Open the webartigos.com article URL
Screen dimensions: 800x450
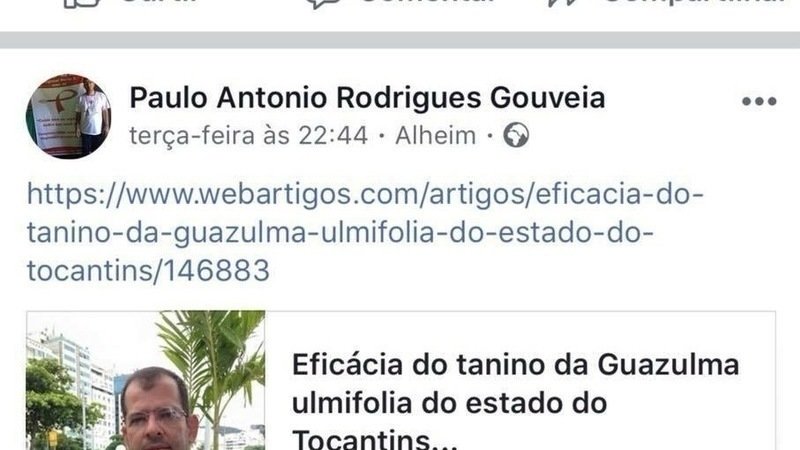click(365, 231)
